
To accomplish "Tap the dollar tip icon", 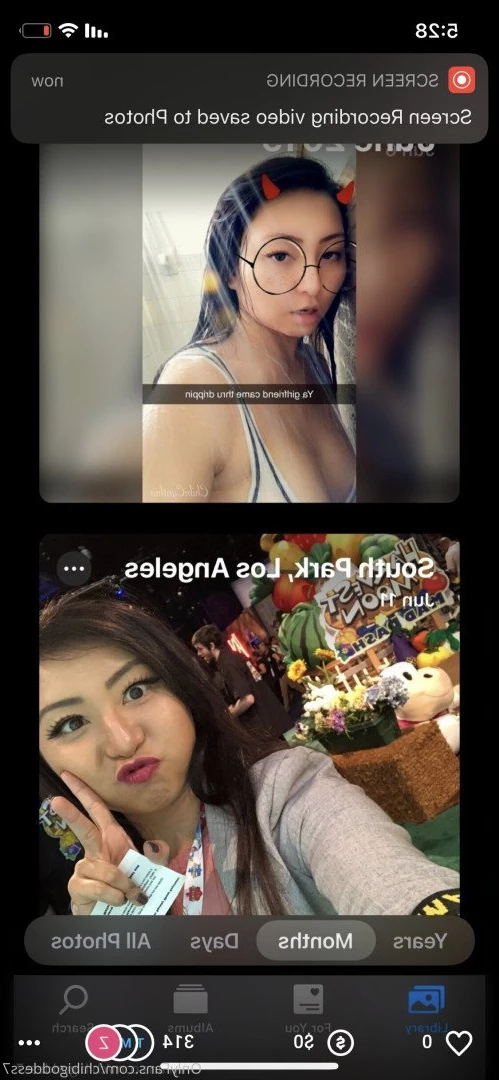I will coord(338,1043).
